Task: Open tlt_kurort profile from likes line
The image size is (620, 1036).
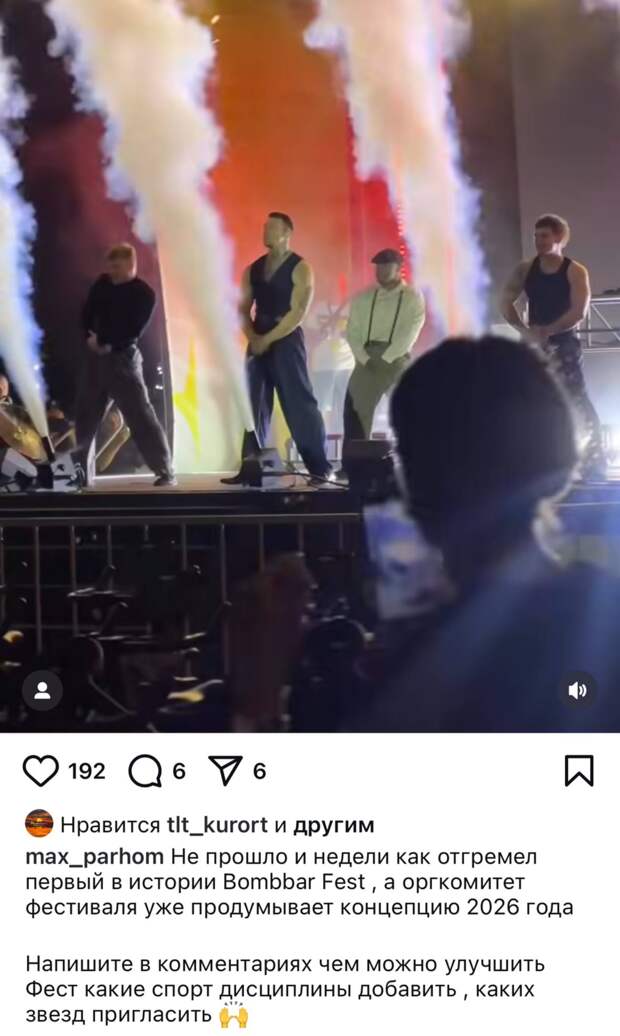Action: (x=217, y=825)
